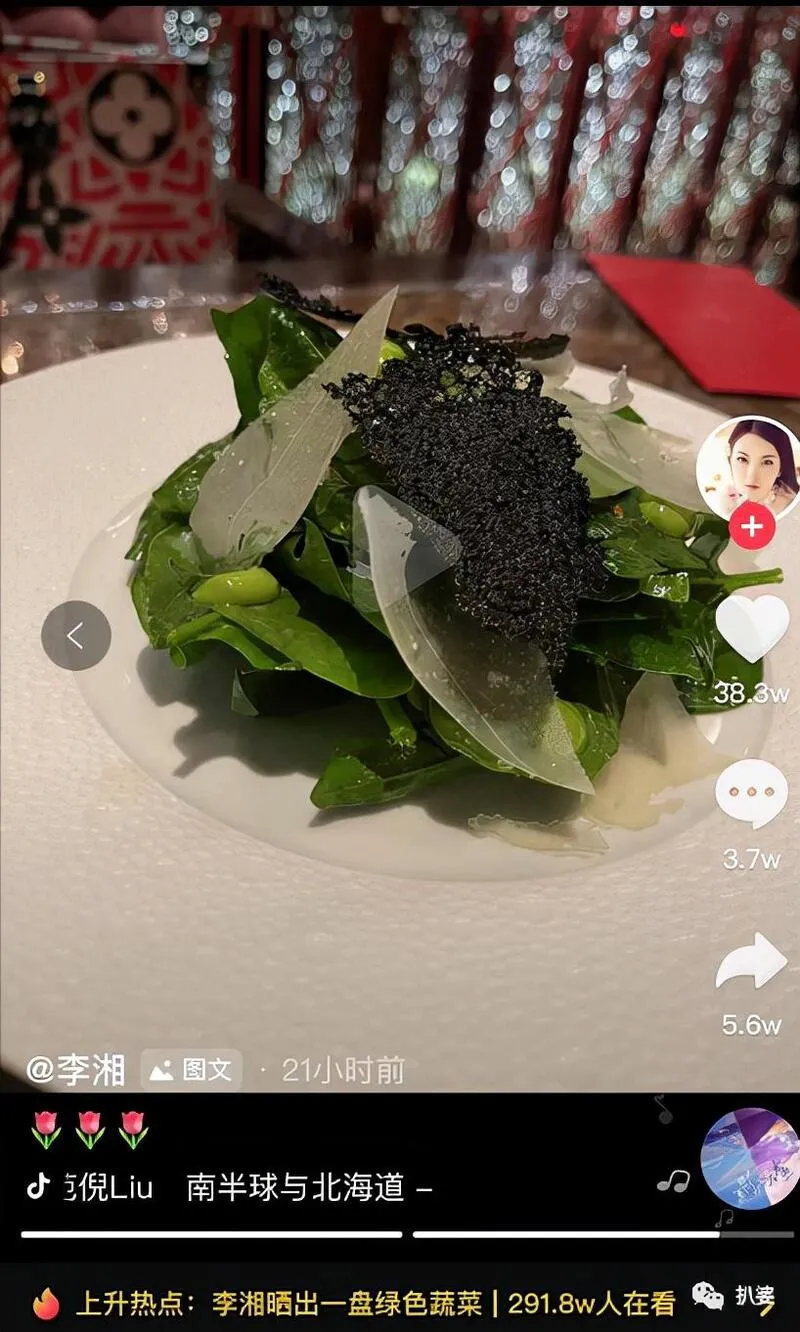Open the comments with 3.7w replies
This screenshot has width=800, height=1332.
click(x=752, y=793)
